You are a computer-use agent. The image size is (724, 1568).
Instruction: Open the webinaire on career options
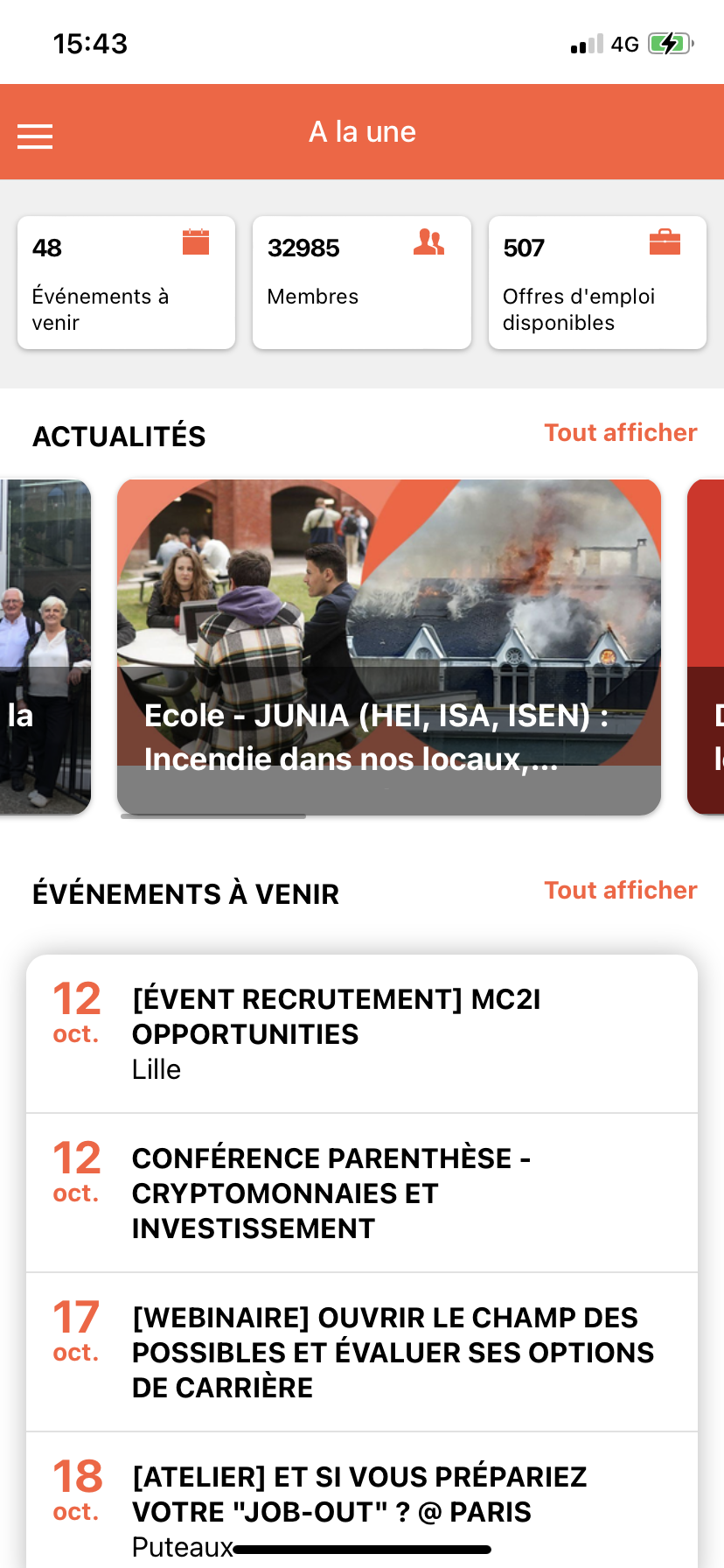pyautogui.click(x=362, y=1352)
